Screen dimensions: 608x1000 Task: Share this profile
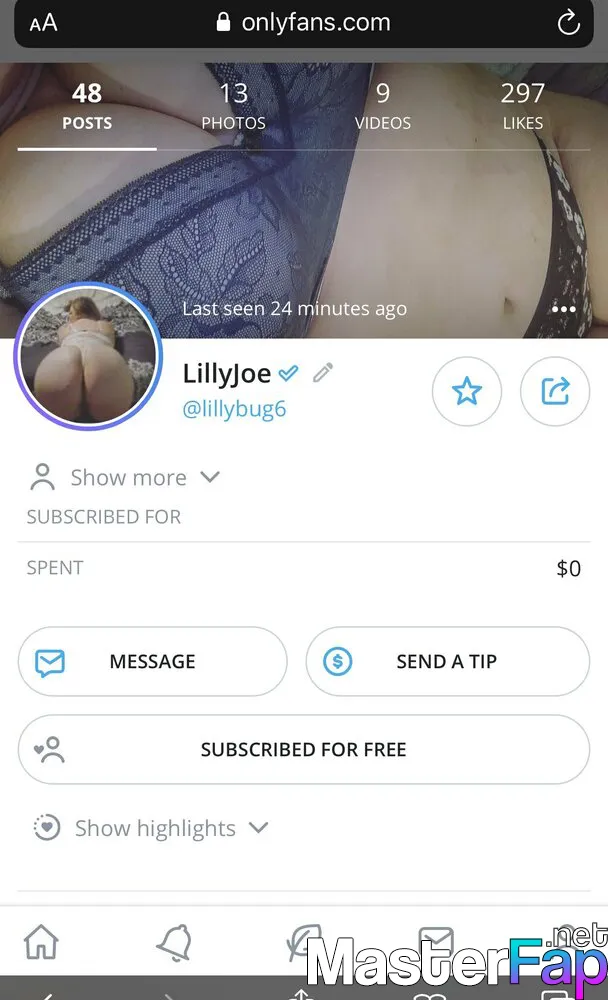555,391
